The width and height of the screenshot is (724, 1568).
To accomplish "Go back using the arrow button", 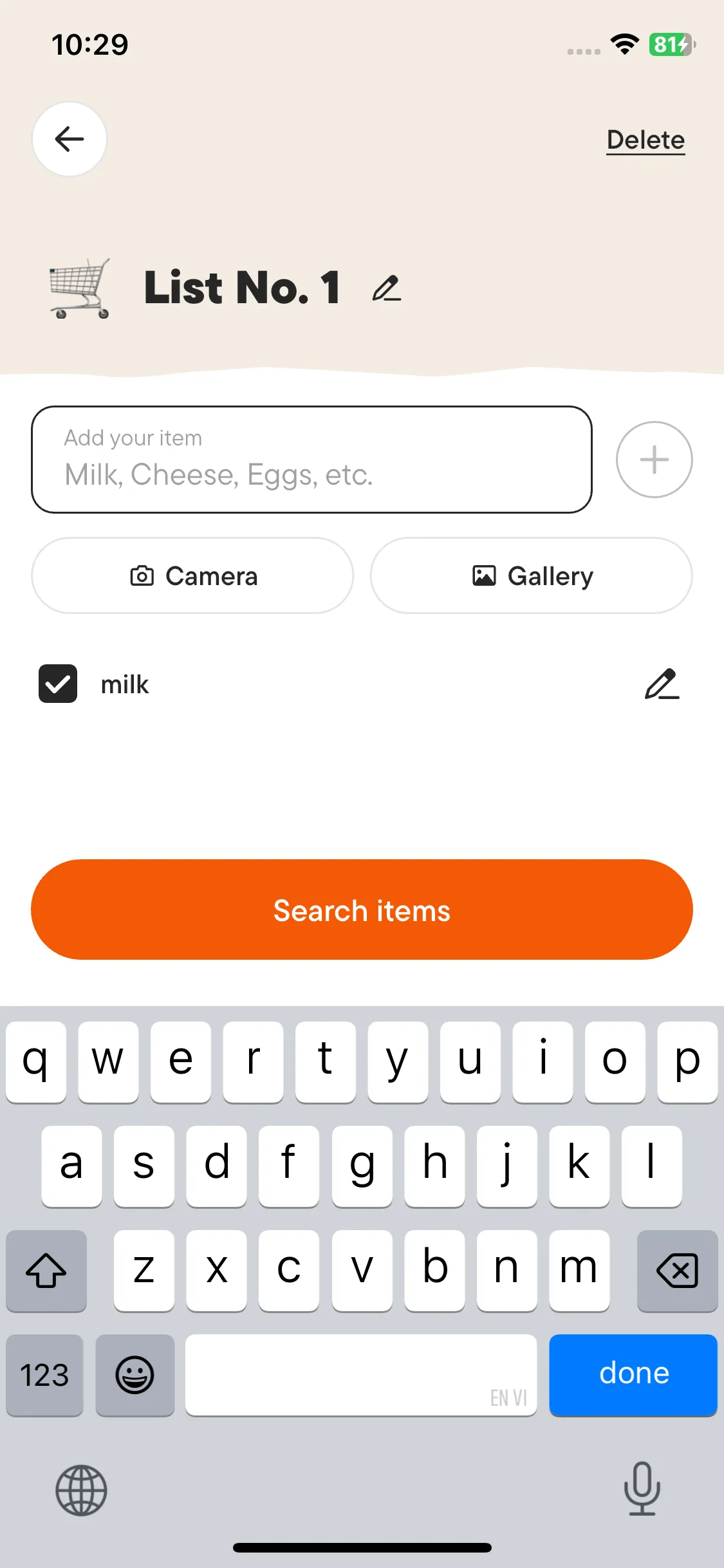I will point(70,139).
